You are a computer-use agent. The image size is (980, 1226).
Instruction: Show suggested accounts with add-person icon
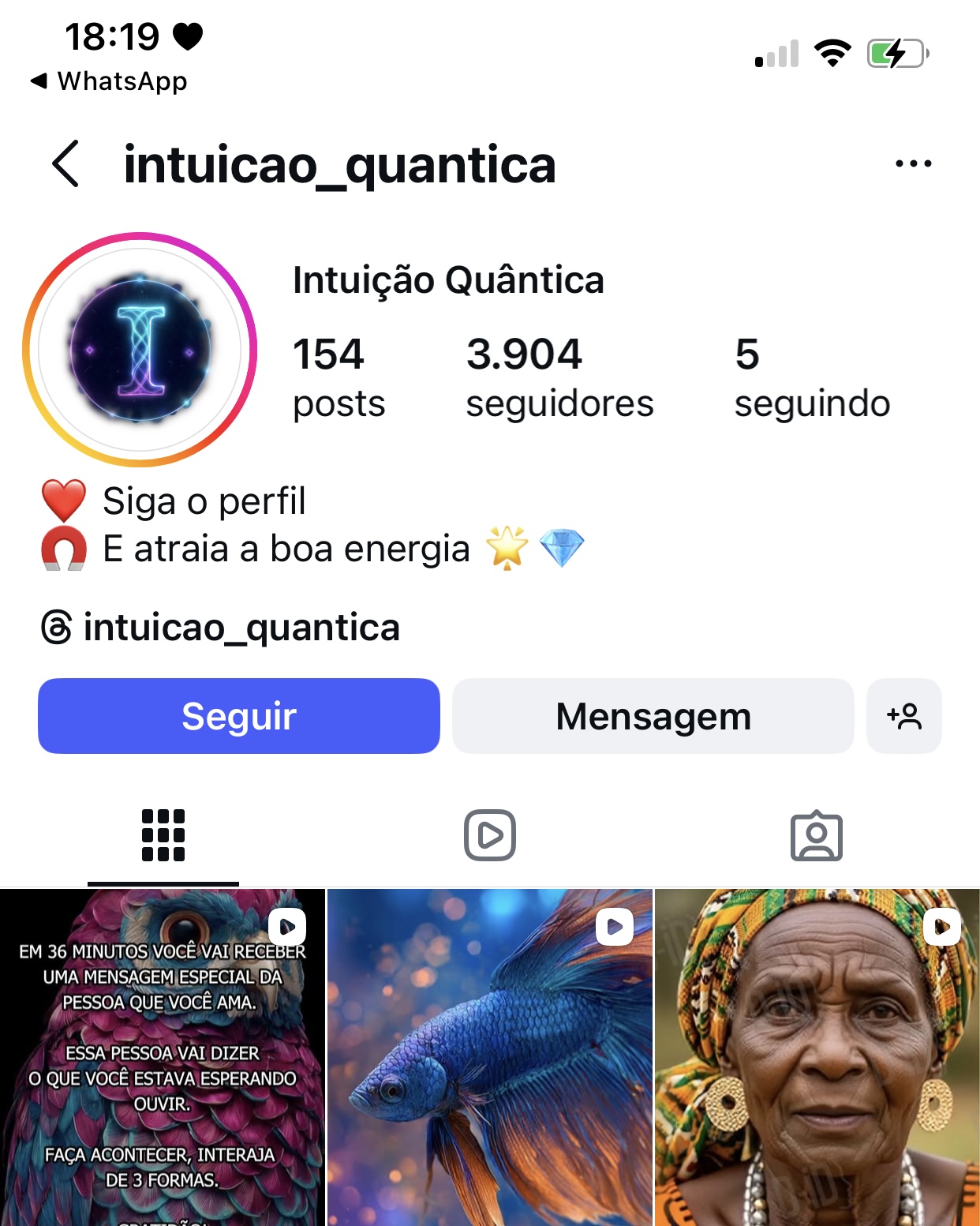coord(903,716)
